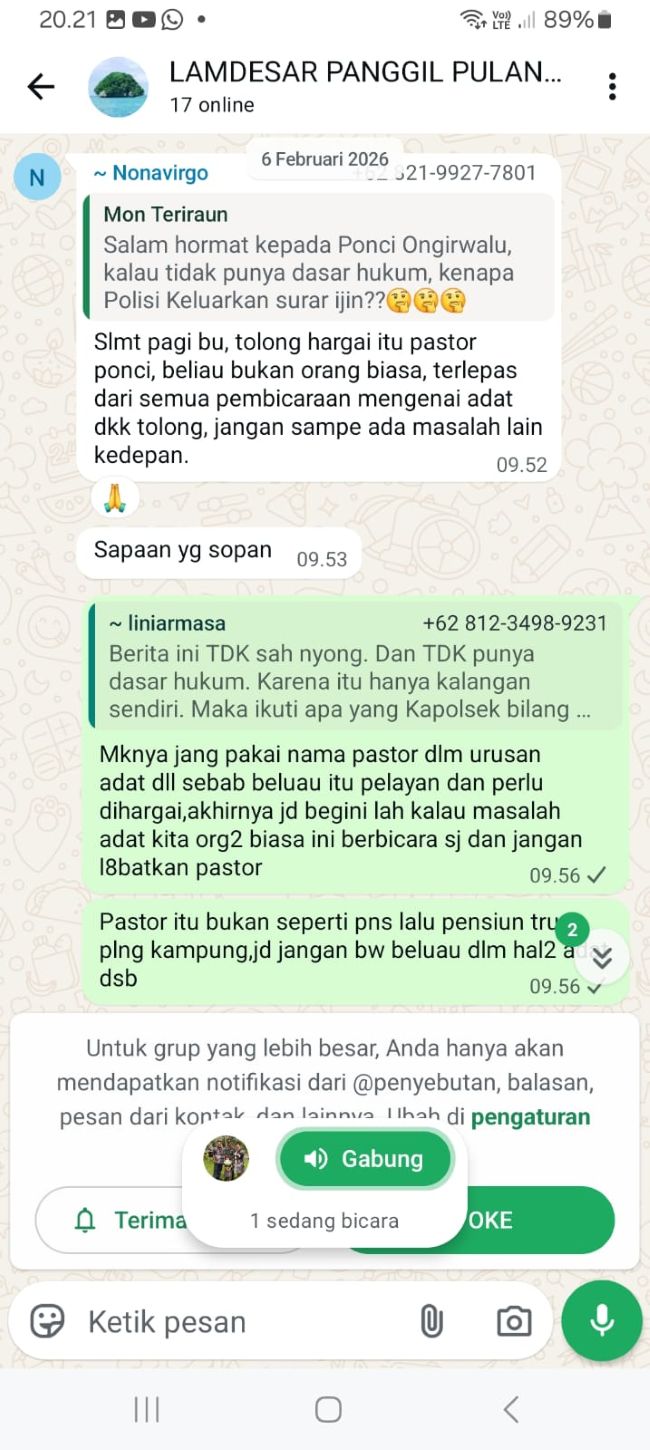
Task: Record a voice message with the microphone
Action: click(602, 1322)
